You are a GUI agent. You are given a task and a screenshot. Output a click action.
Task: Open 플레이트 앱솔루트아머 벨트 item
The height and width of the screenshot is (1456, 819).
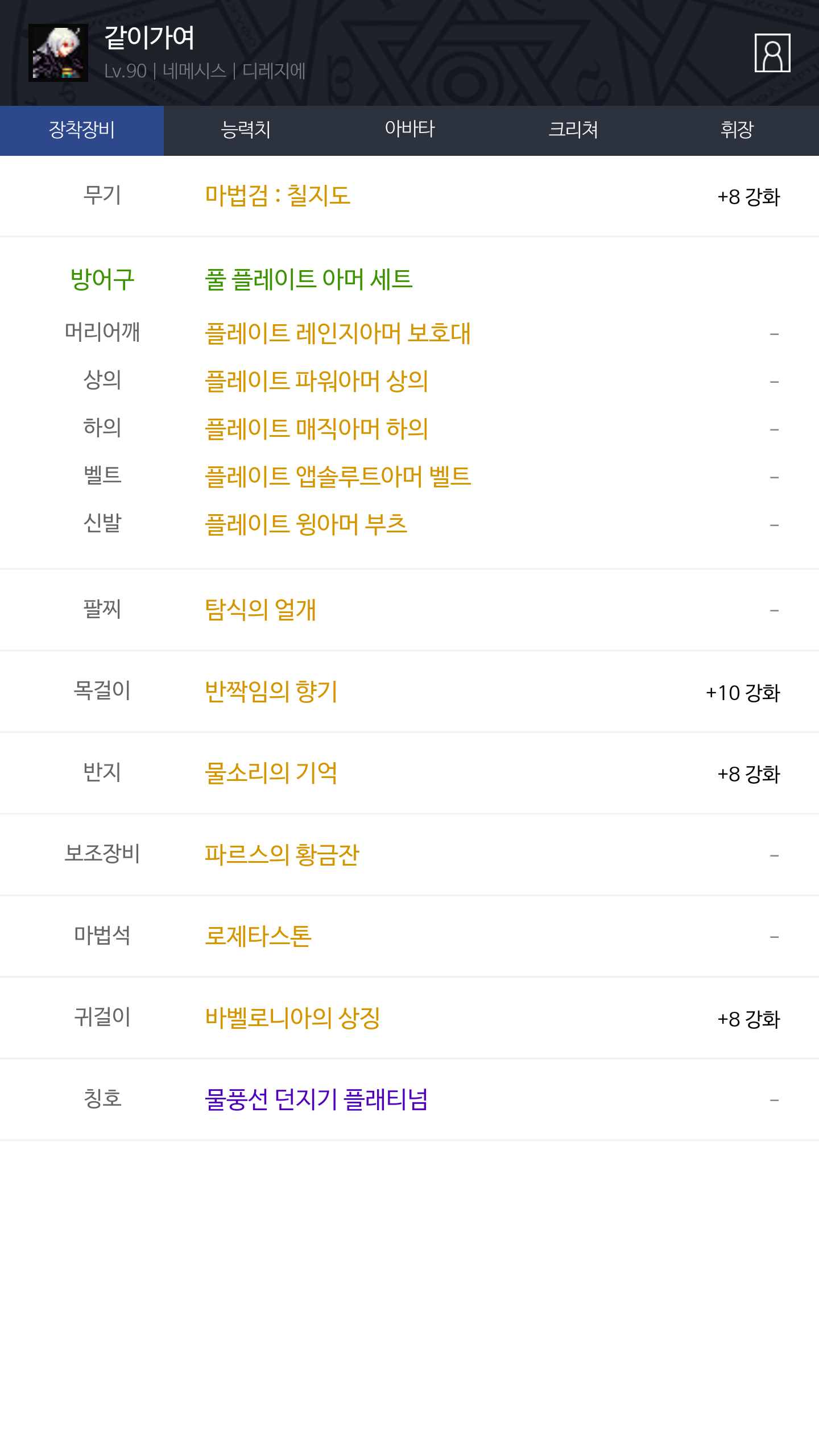click(x=338, y=477)
